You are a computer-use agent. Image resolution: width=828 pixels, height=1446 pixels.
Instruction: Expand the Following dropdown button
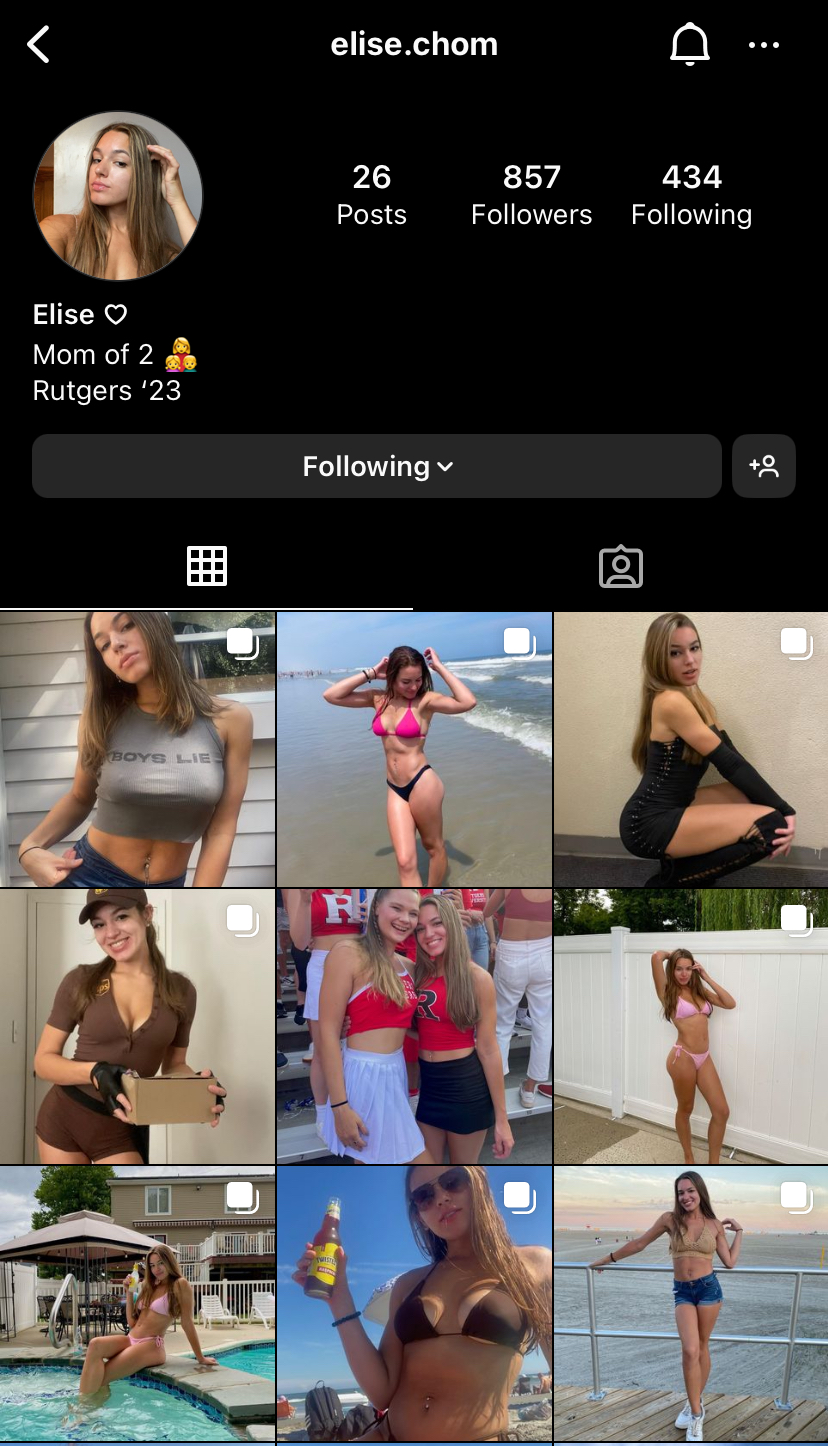click(x=377, y=466)
